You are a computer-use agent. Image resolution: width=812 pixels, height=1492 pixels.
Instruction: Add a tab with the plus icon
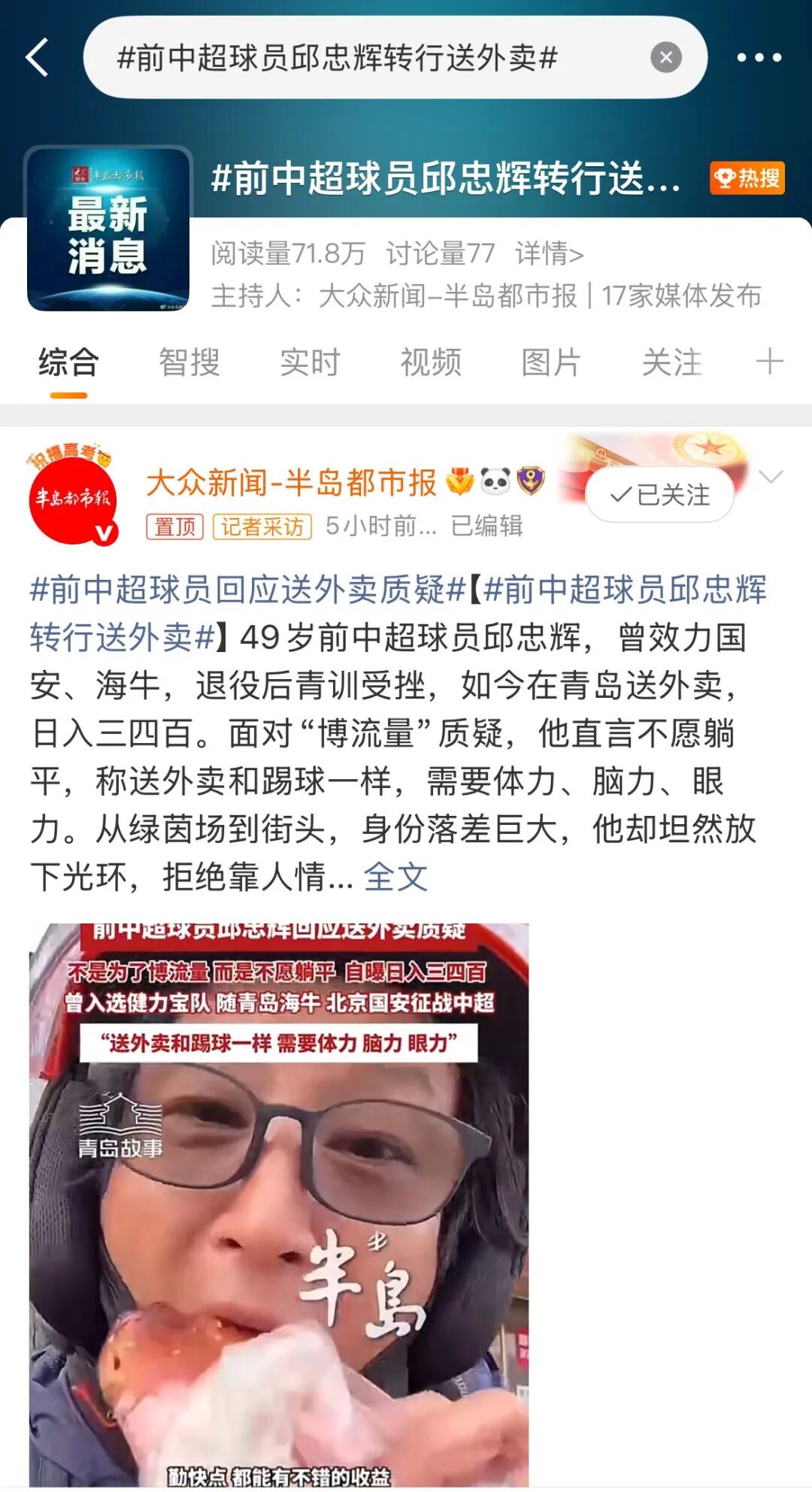tap(769, 362)
